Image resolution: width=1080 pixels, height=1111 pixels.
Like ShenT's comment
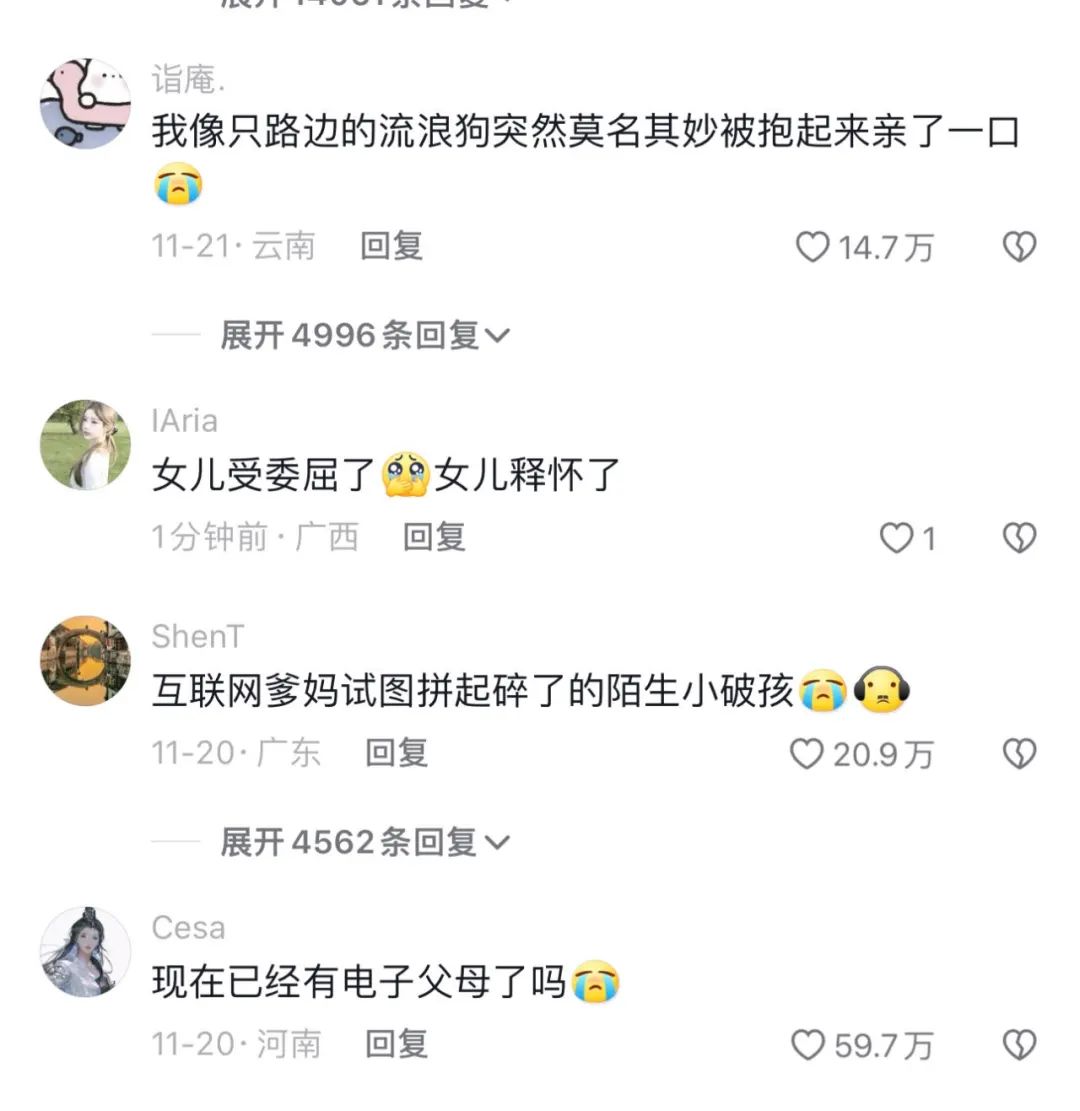807,754
